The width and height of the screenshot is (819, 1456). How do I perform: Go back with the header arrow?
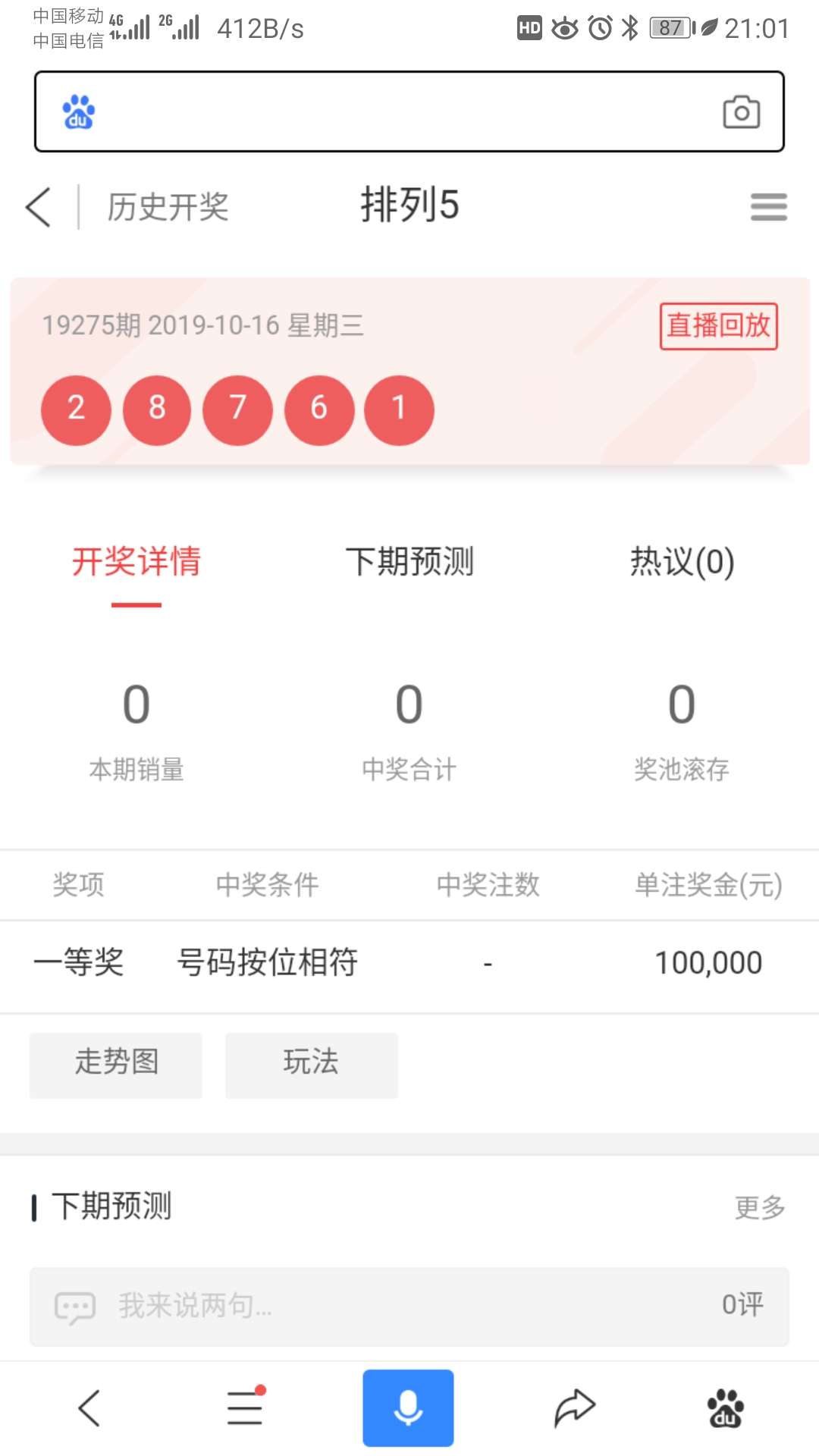(x=38, y=207)
